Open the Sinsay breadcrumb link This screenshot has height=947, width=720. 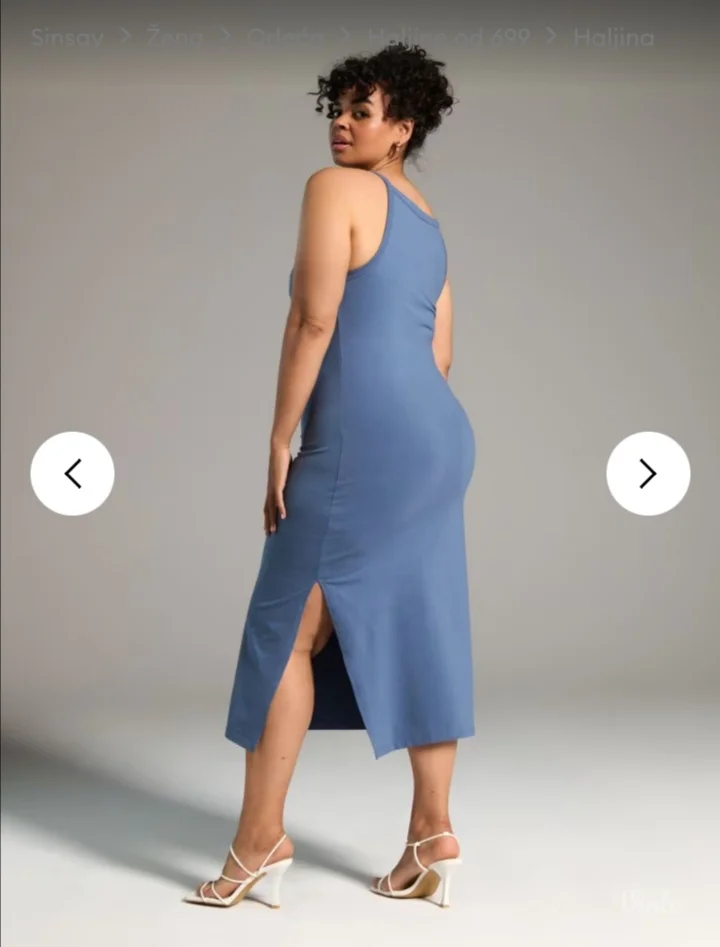coord(66,38)
